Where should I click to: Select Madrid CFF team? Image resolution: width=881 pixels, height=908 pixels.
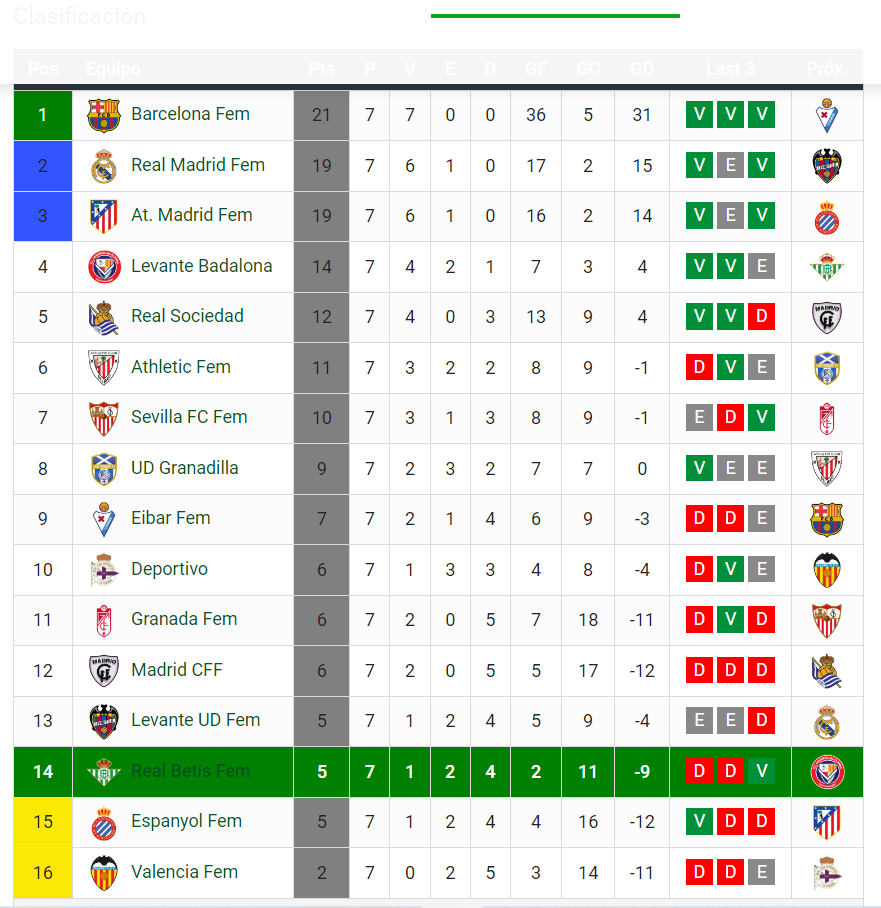click(176, 670)
